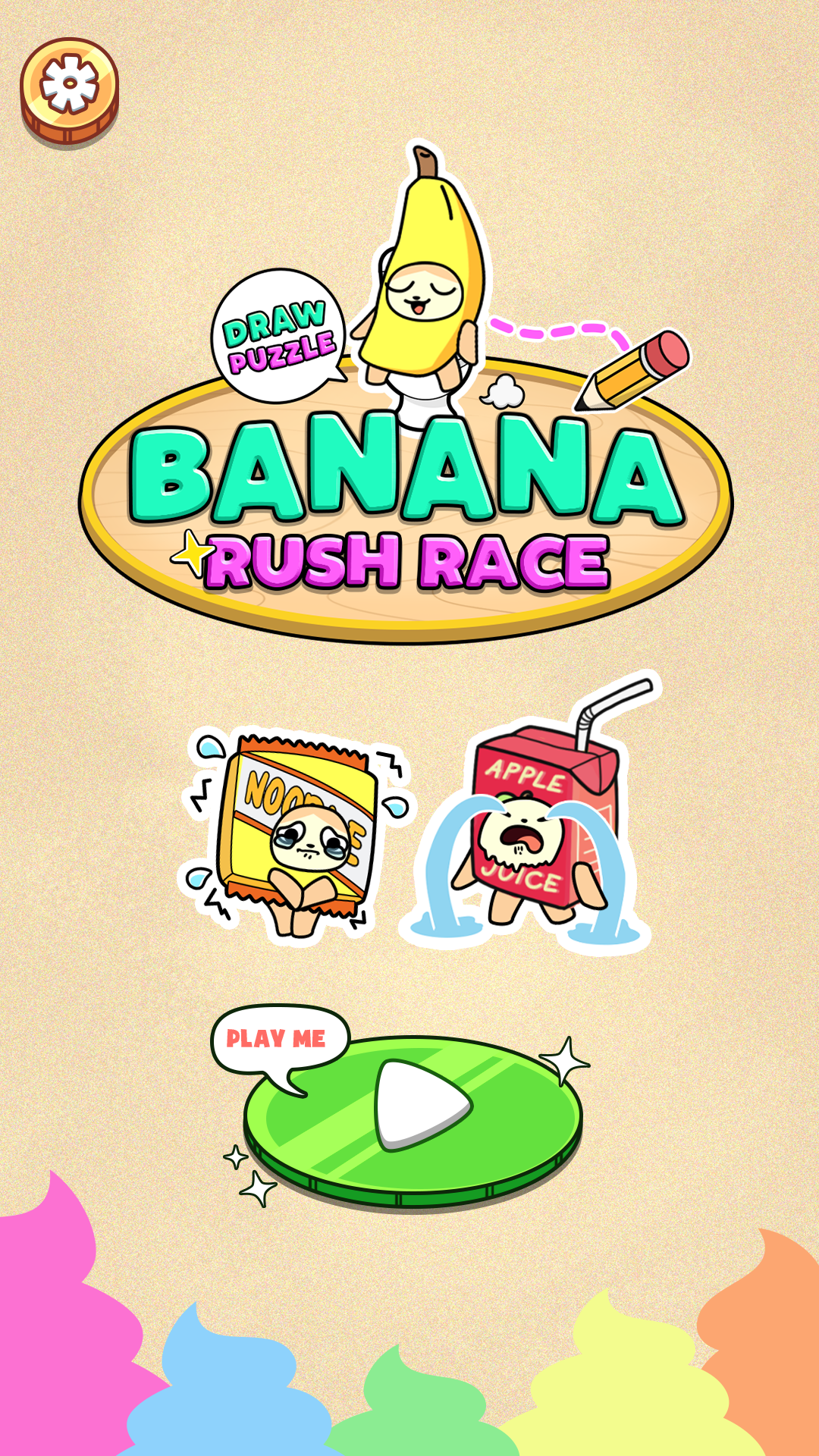Open the settings gear icon
The height and width of the screenshot is (1456, 819).
[69, 88]
